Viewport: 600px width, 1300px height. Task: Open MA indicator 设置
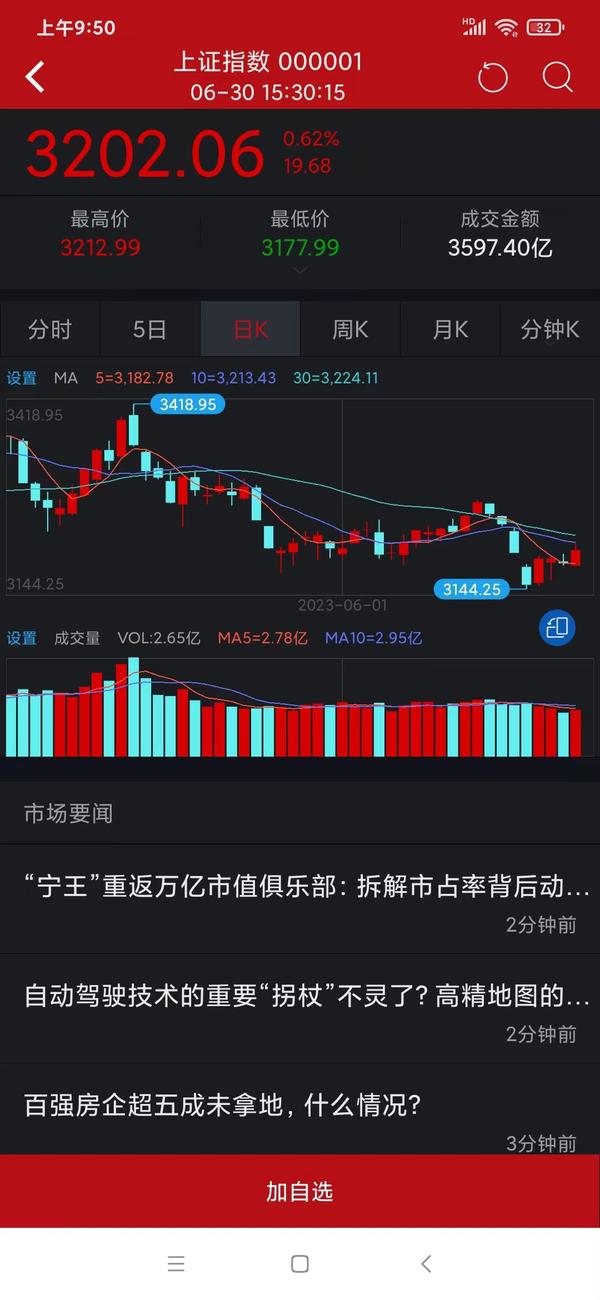22,378
